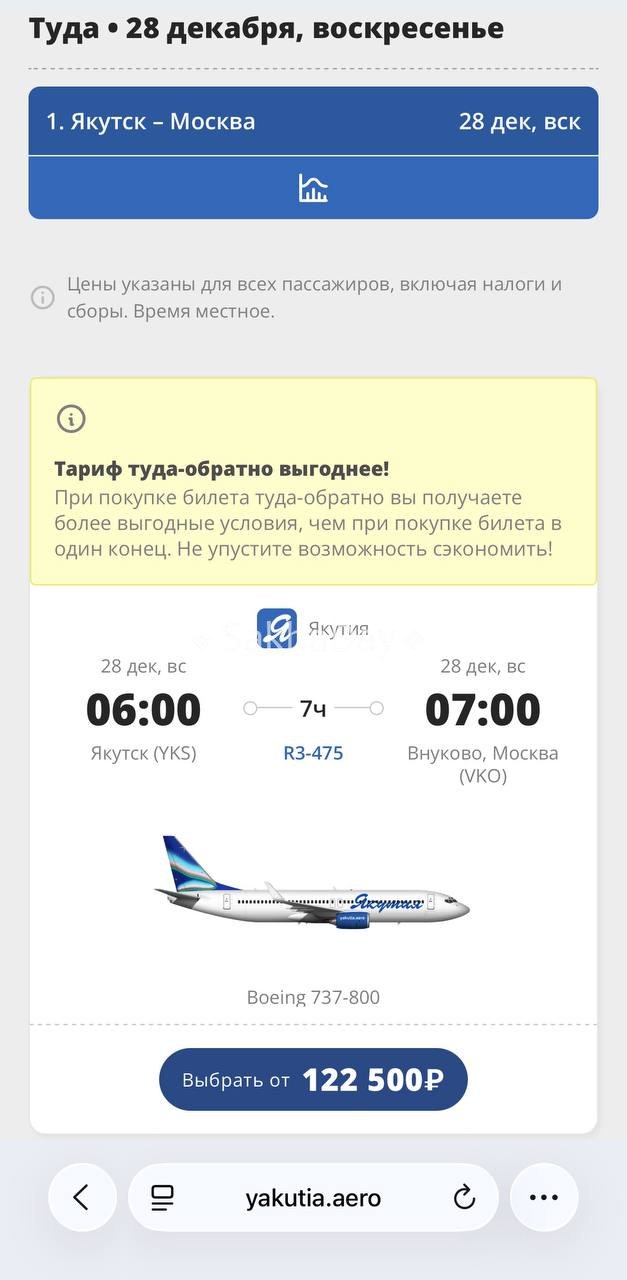This screenshot has height=1280, width=627.
Task: Open the browser overflow menu
Action: click(544, 1197)
